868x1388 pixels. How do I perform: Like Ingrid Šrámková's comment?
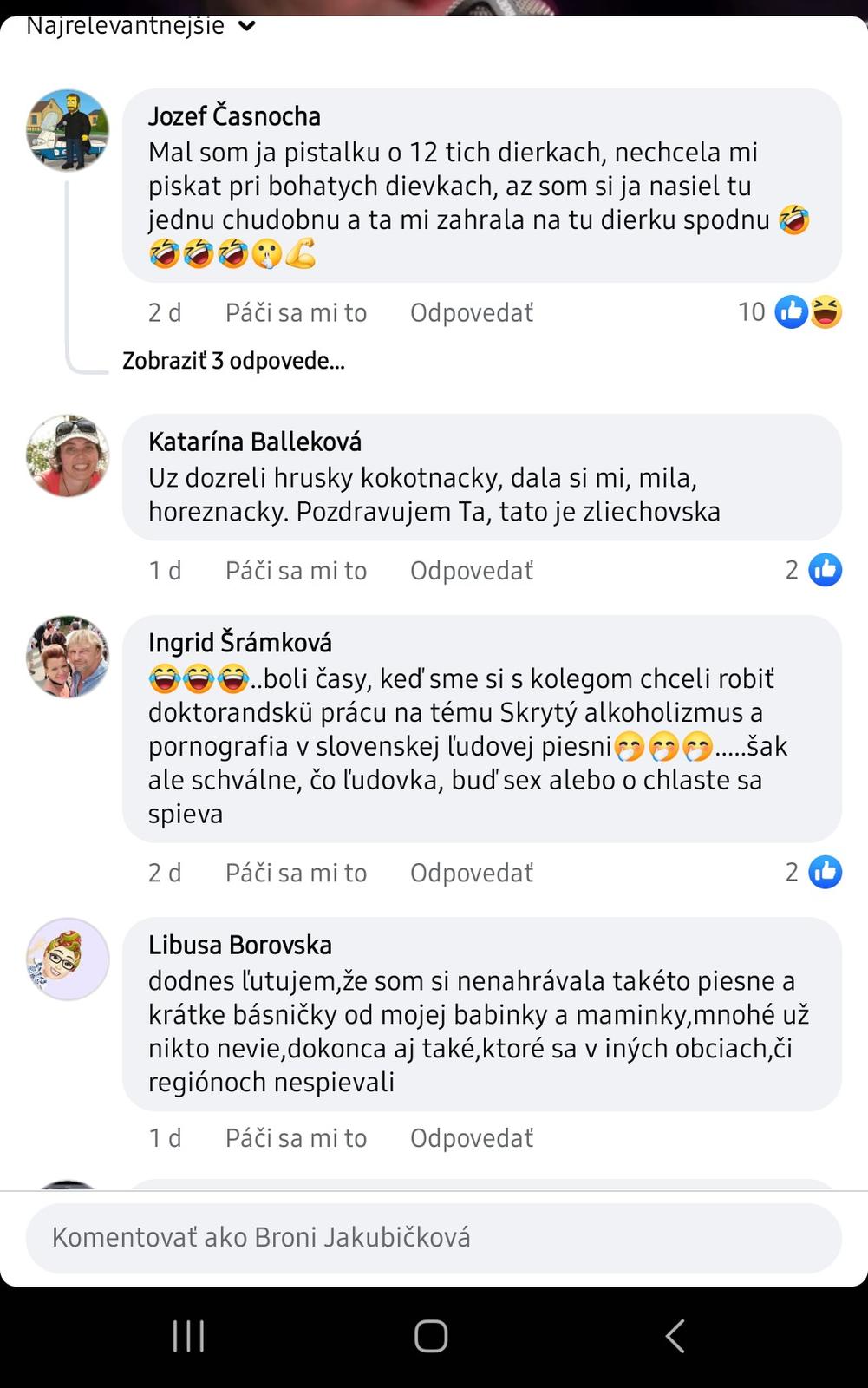[x=296, y=872]
